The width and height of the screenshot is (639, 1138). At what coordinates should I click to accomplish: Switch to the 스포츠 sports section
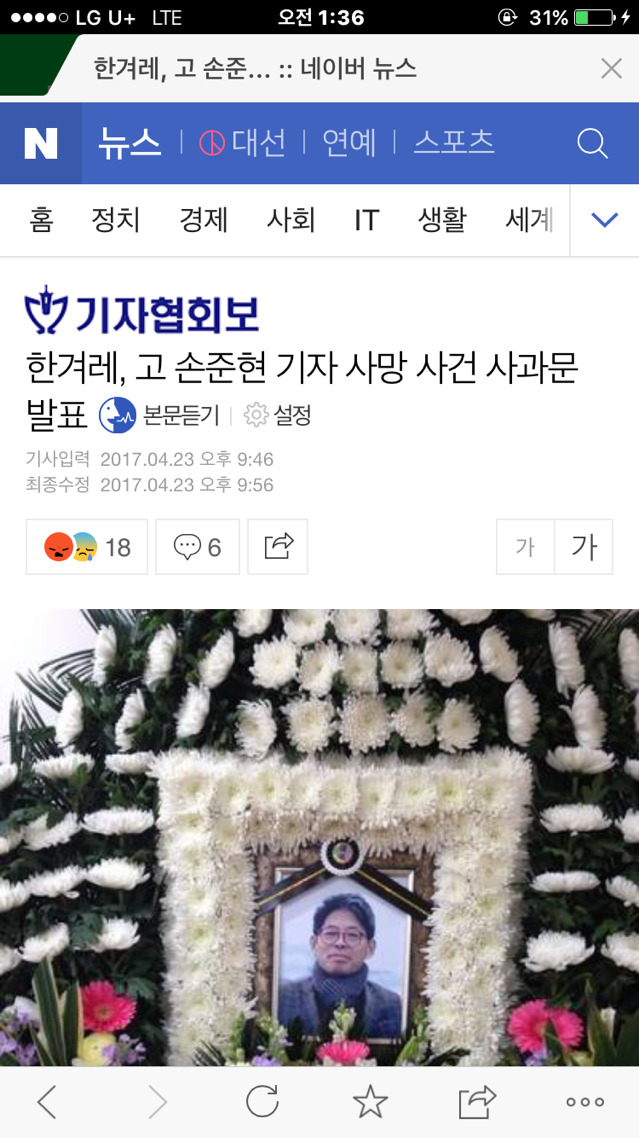click(x=454, y=143)
